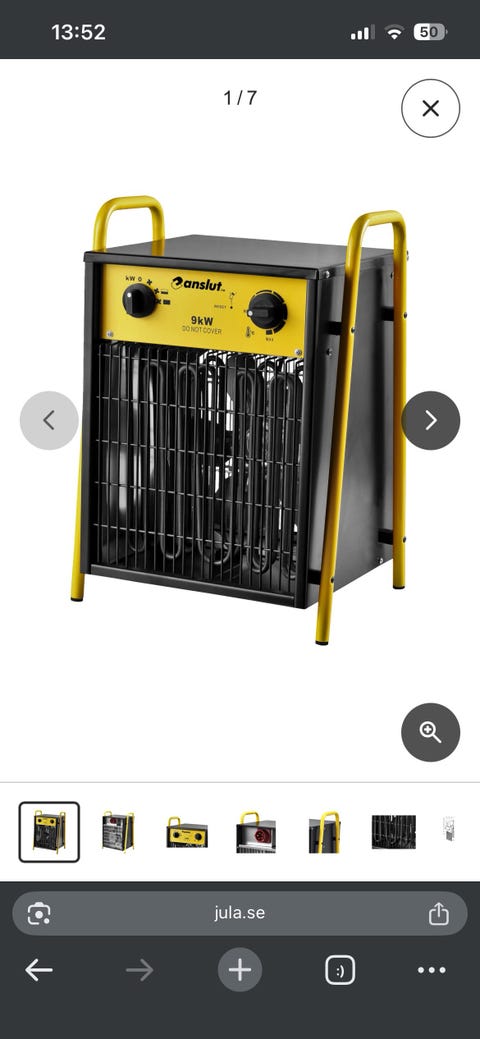Select the second thumbnail showing heater's back

[x=118, y=832]
